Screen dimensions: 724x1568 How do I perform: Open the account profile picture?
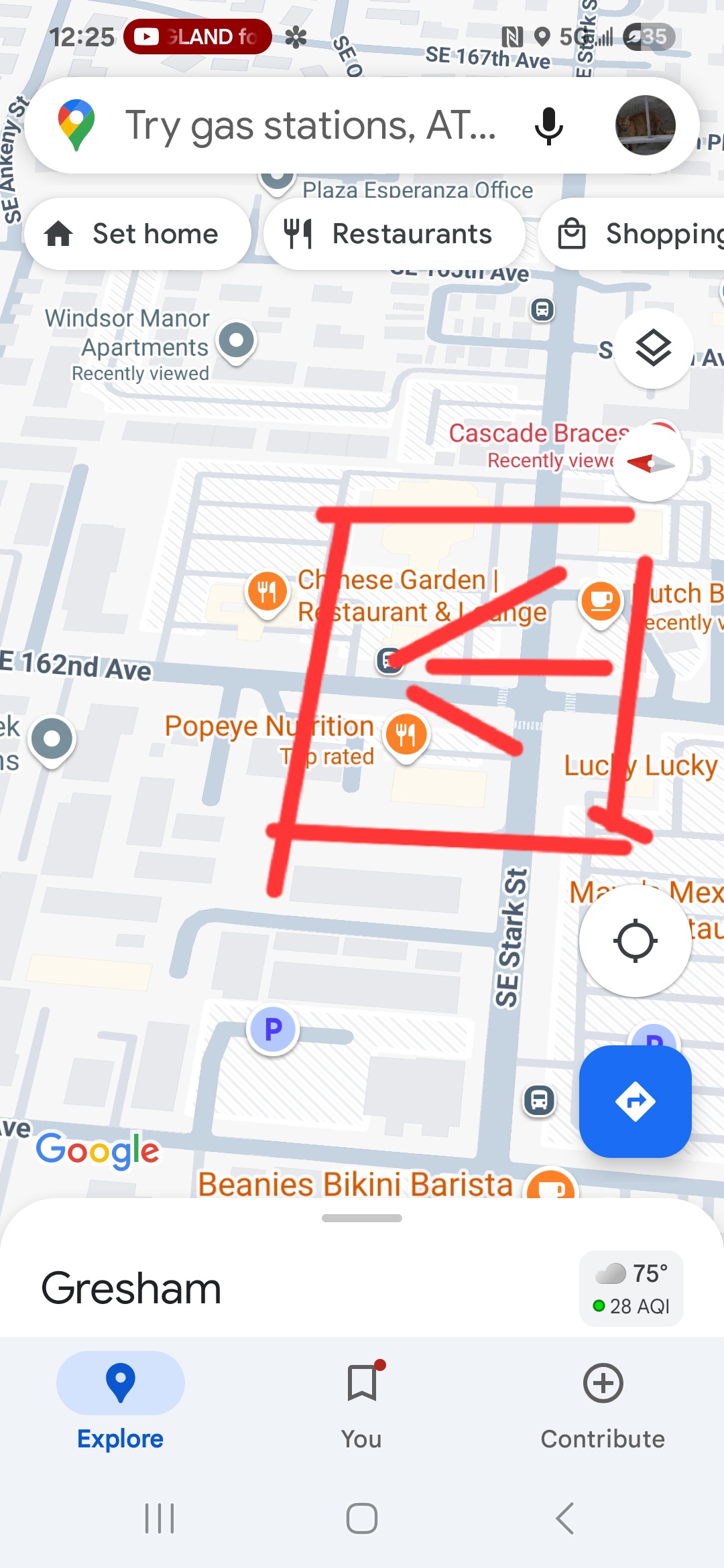click(x=645, y=126)
